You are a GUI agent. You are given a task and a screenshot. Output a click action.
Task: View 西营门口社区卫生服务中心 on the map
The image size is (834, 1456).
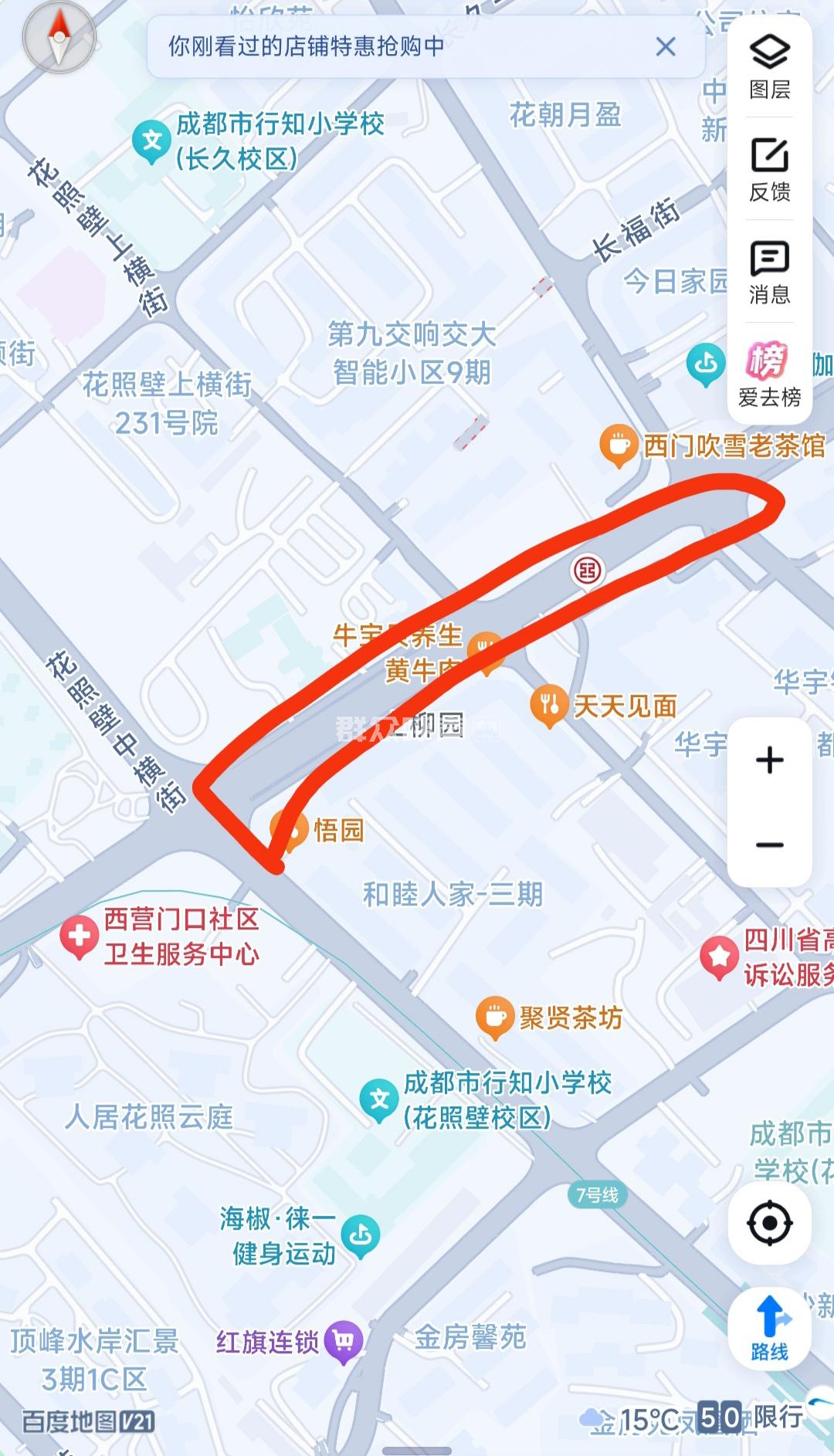coord(79,936)
